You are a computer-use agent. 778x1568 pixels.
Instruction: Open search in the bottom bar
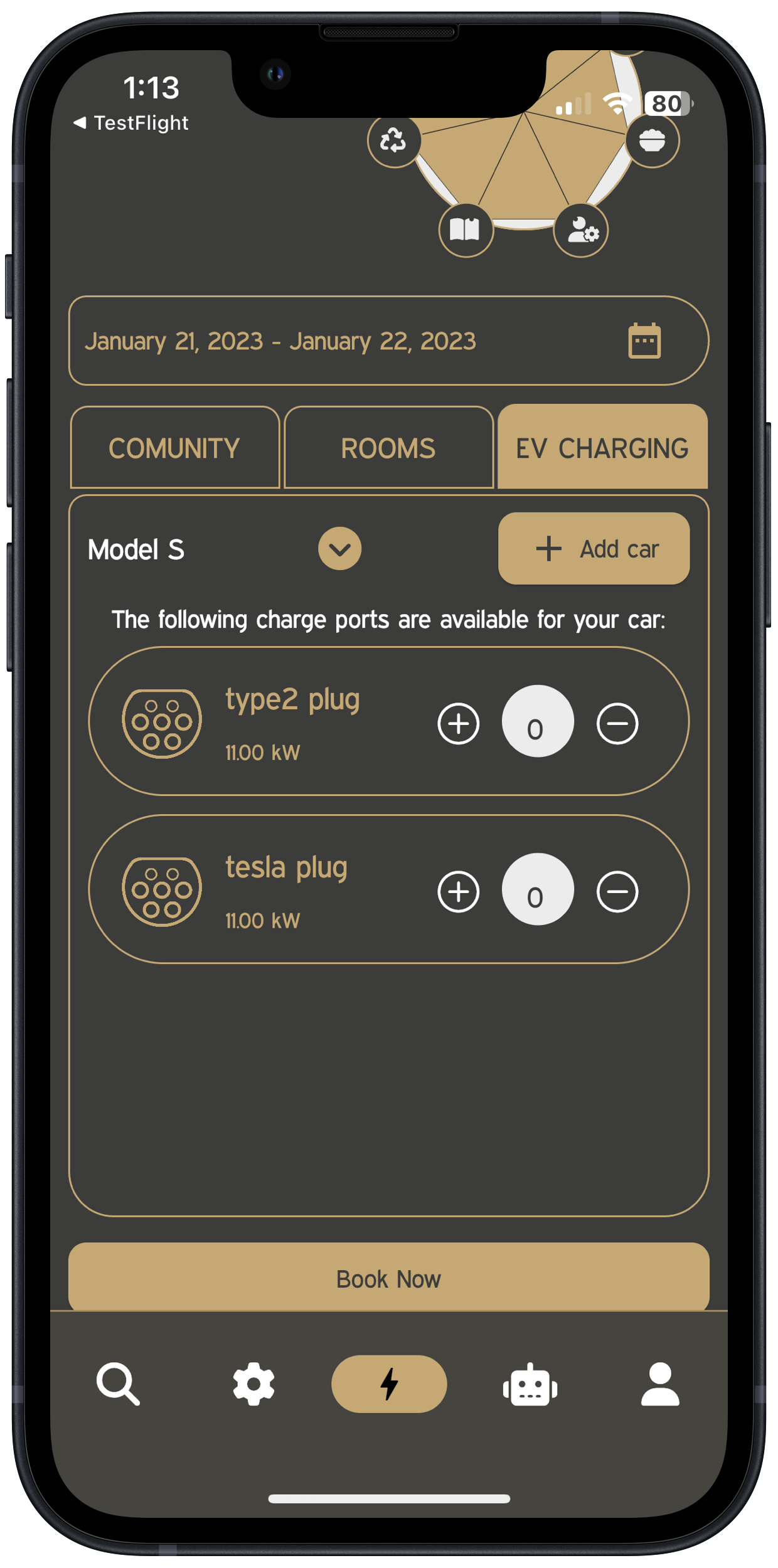pyautogui.click(x=118, y=1384)
